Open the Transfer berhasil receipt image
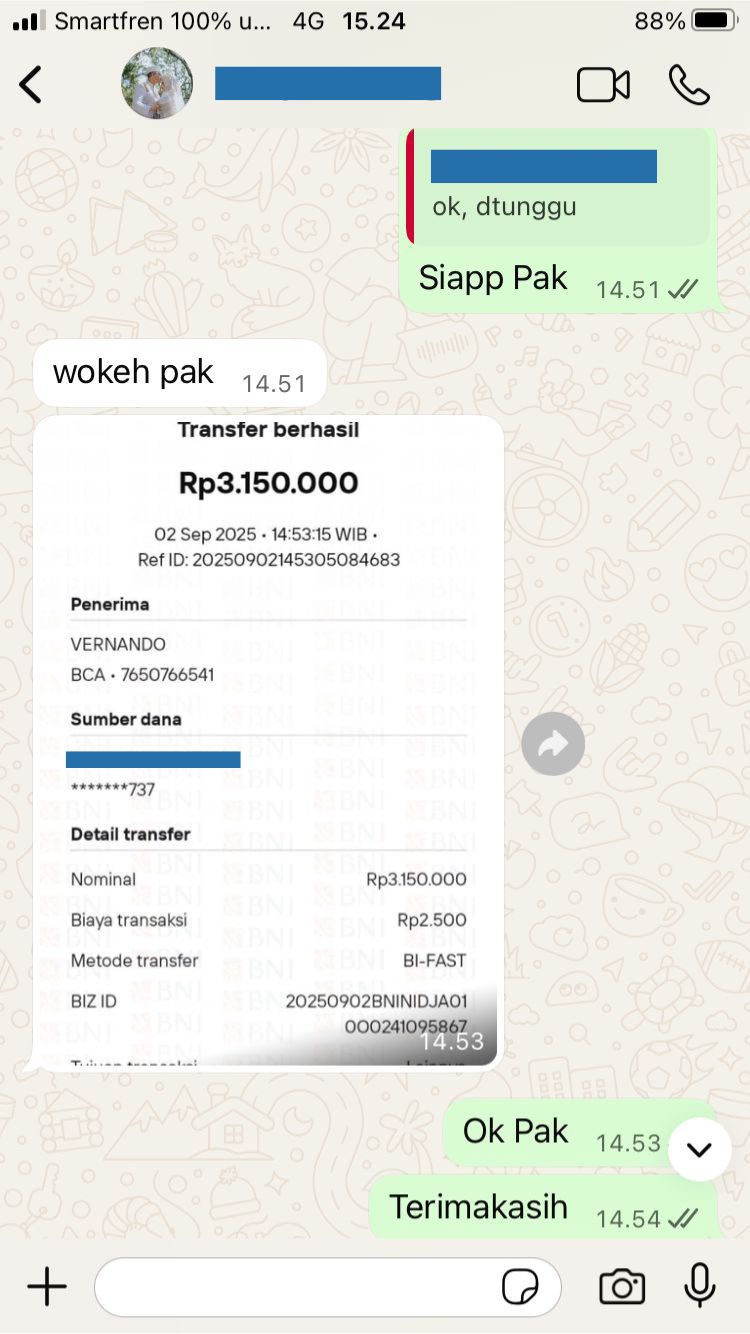This screenshot has width=750, height=1334. point(268,740)
